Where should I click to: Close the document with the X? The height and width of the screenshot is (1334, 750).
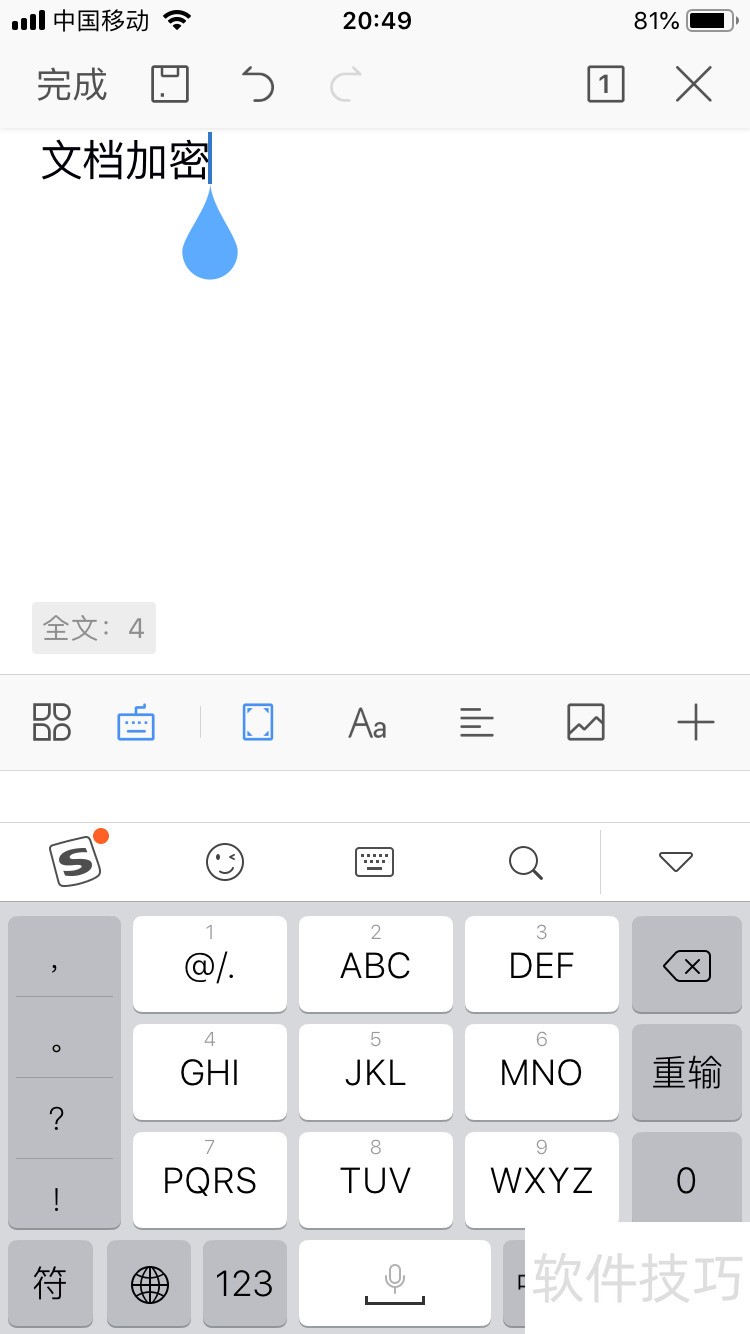pyautogui.click(x=693, y=85)
